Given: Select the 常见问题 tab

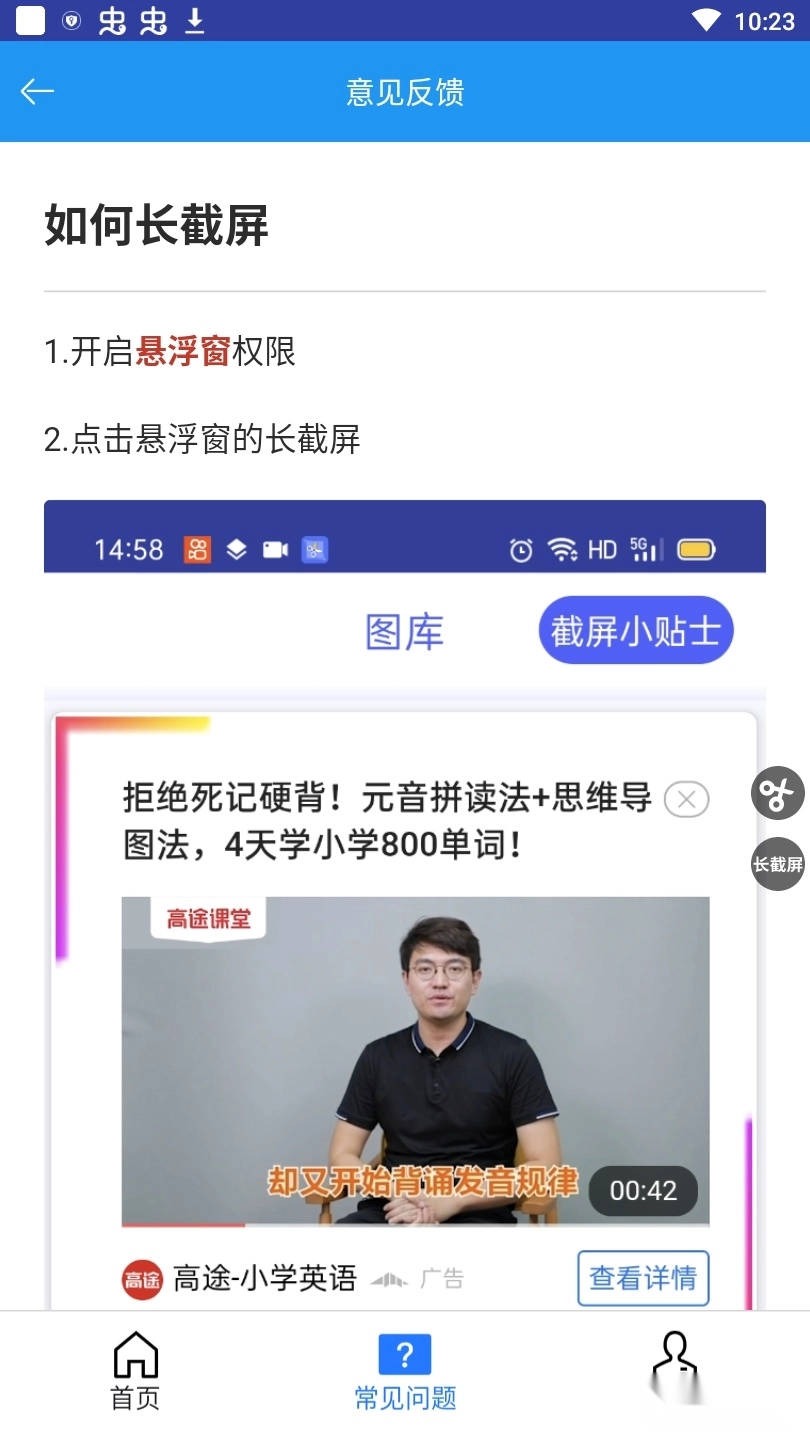Looking at the screenshot, I should [405, 1372].
